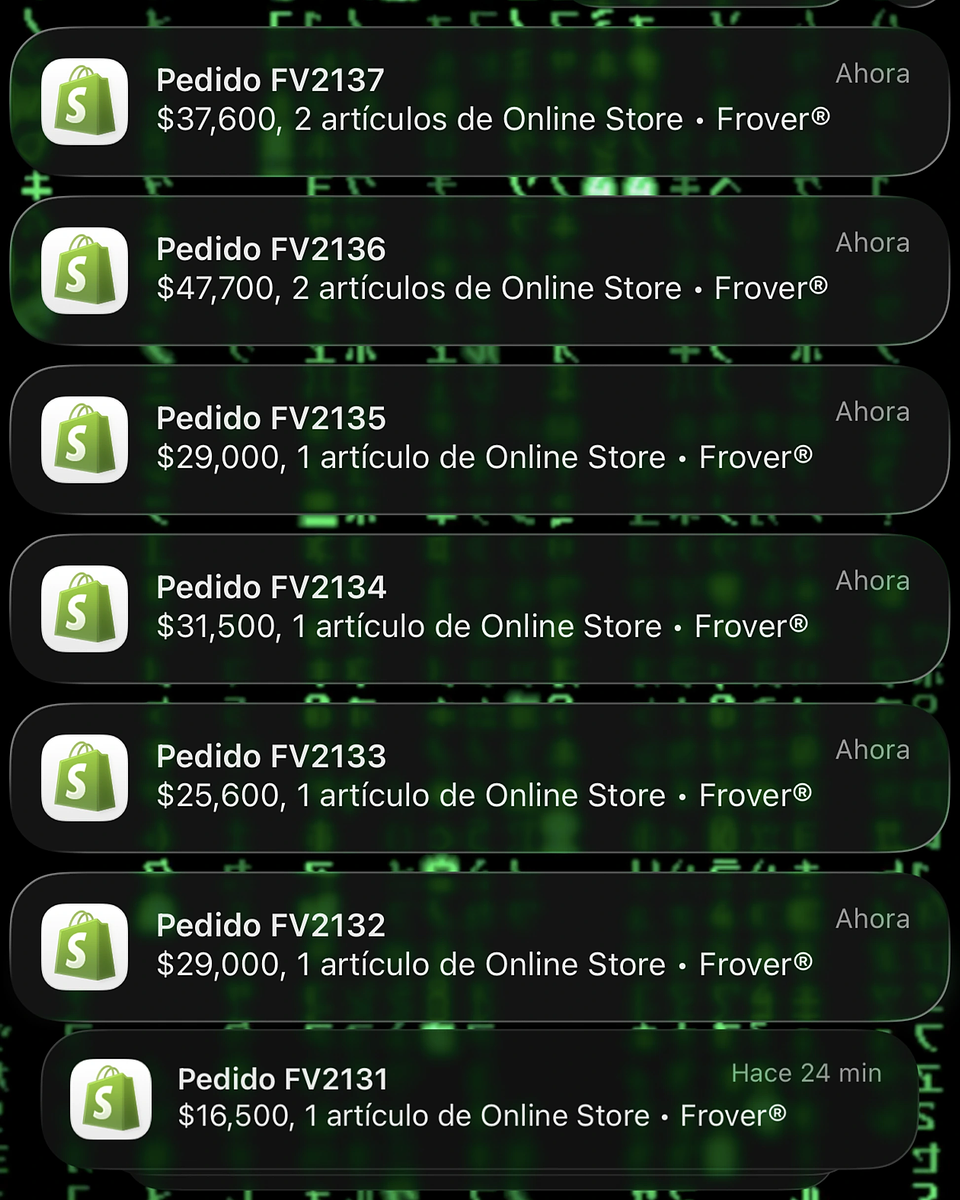Open the FV2133 order notification

point(480,777)
